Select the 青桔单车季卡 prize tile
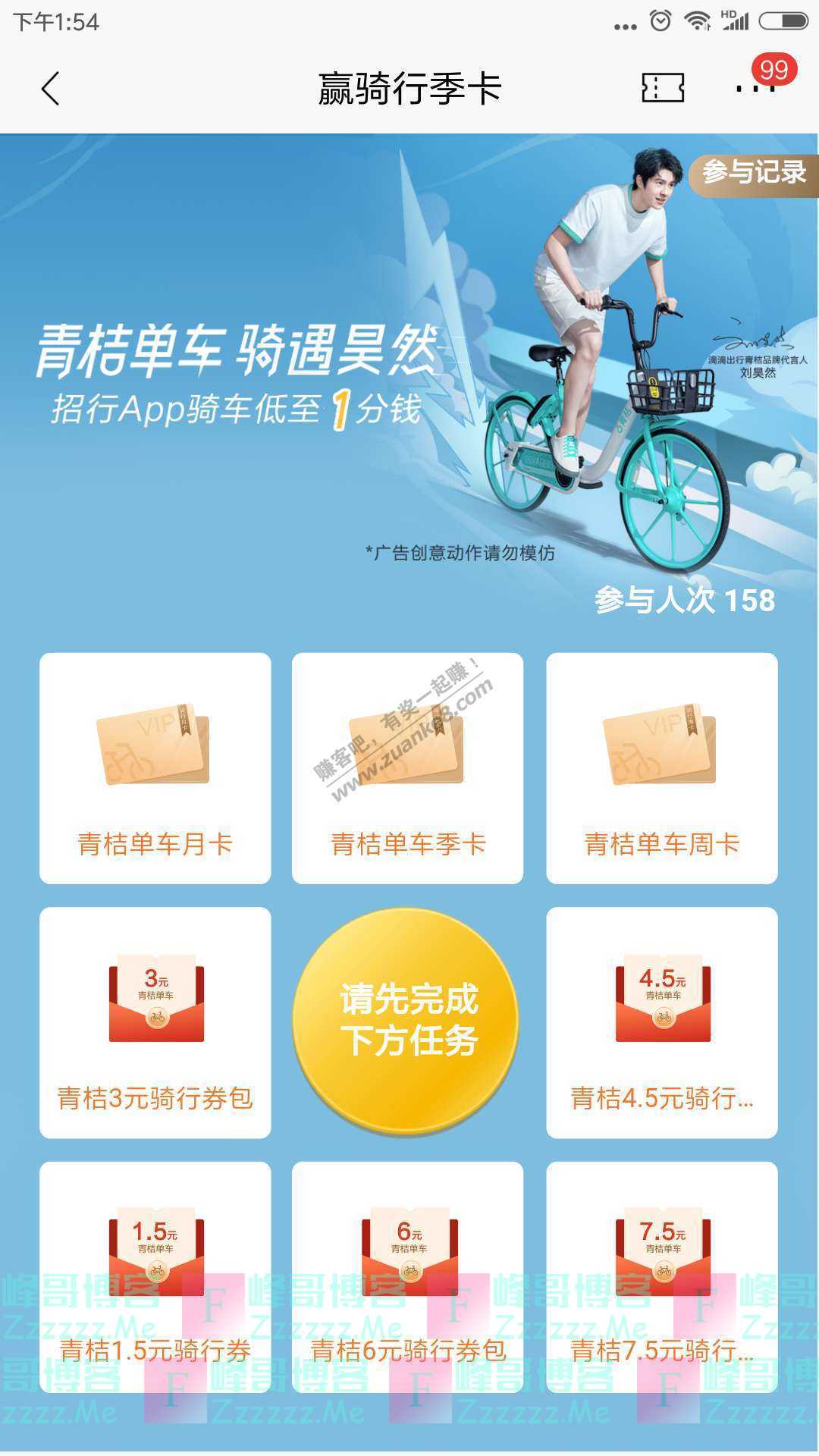Viewport: 819px width, 1456px height. [x=407, y=767]
